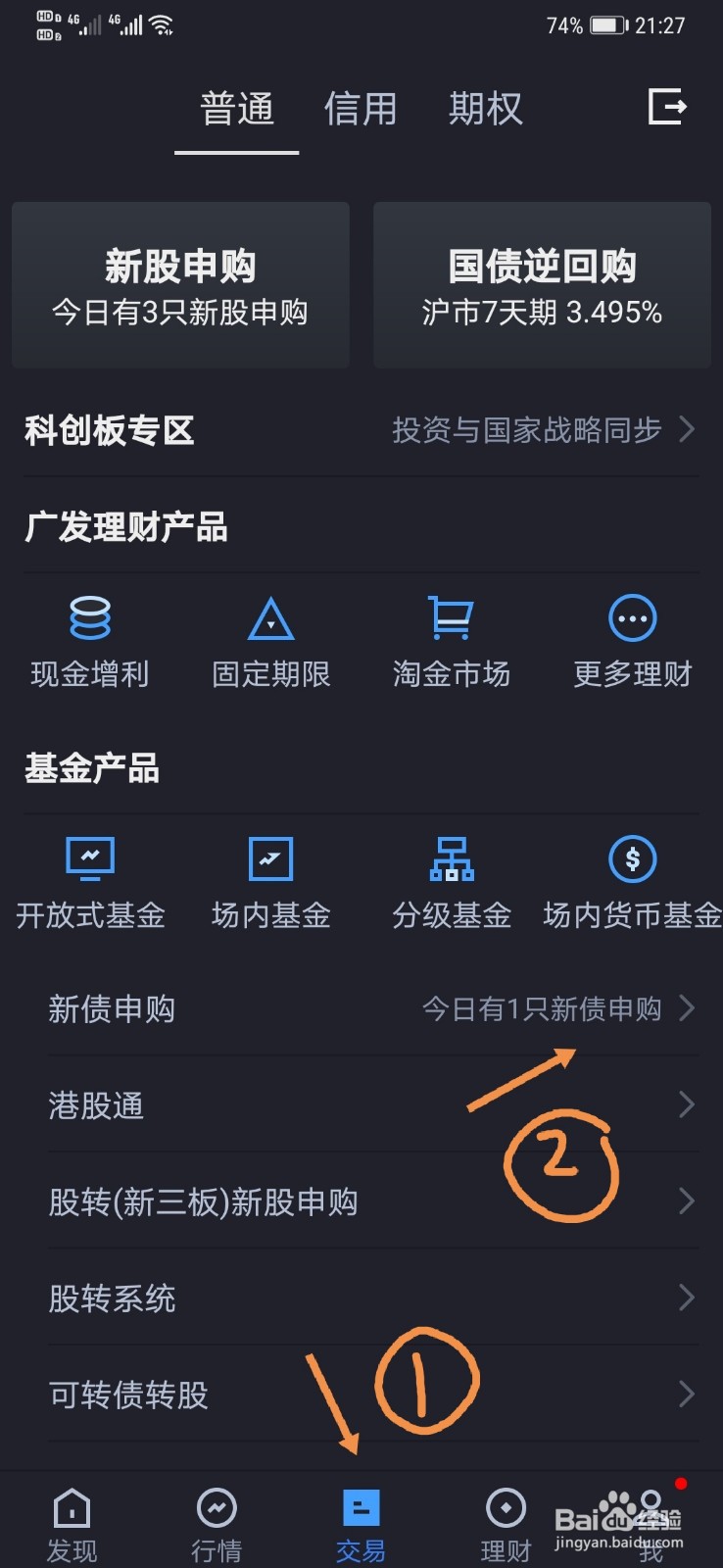Open the 新股申购 card
This screenshot has width=723, height=1568.
(180, 285)
